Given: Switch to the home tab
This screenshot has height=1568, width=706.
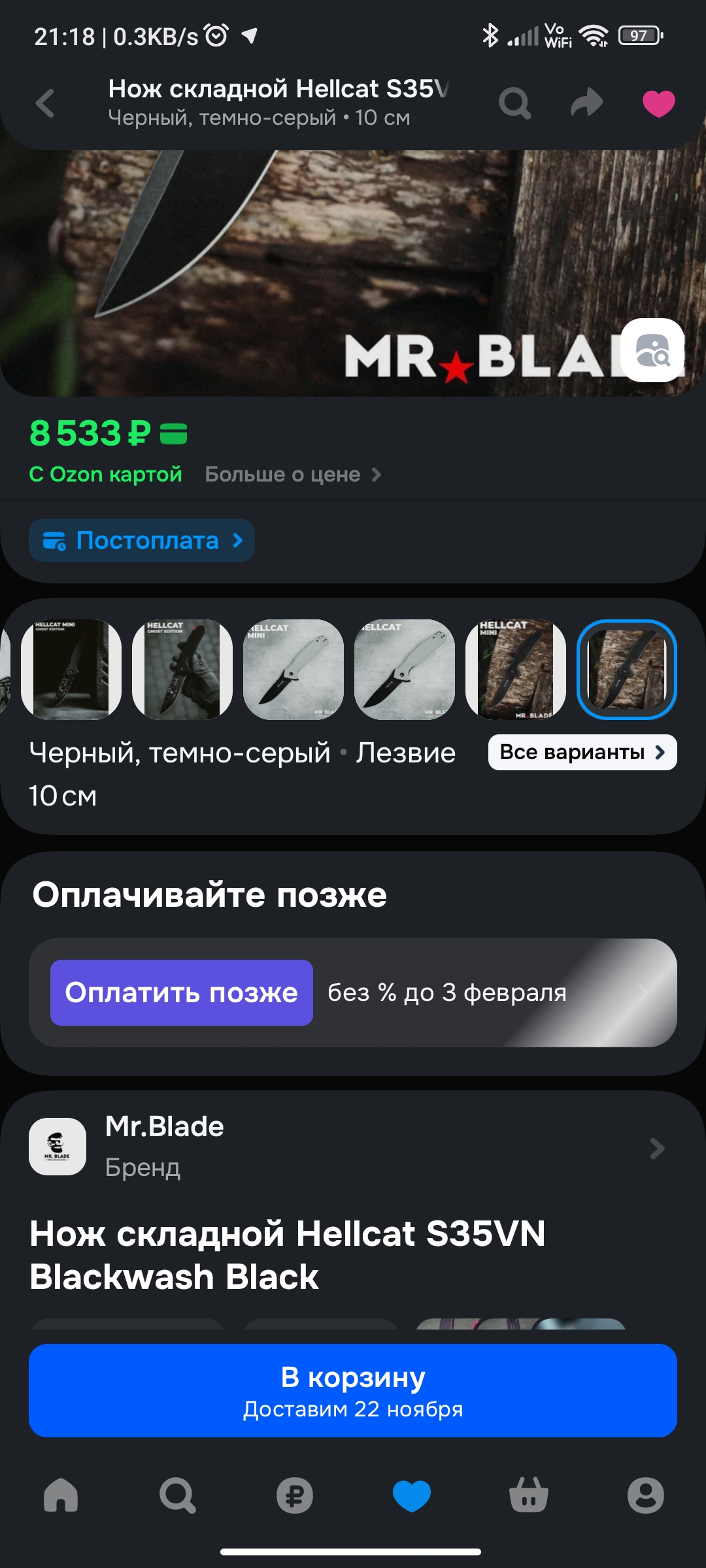Looking at the screenshot, I should pyautogui.click(x=61, y=1495).
